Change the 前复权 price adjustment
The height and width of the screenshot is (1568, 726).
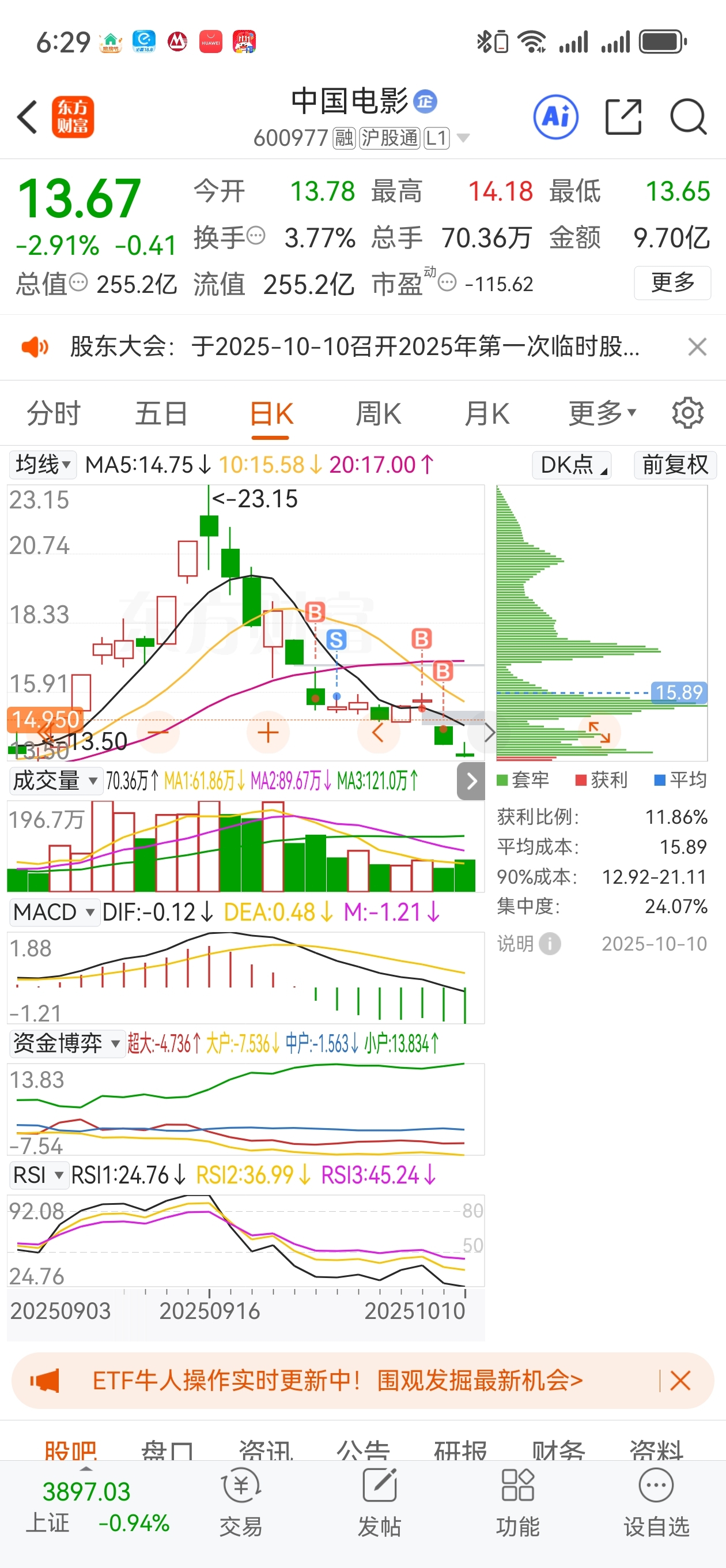coord(675,465)
